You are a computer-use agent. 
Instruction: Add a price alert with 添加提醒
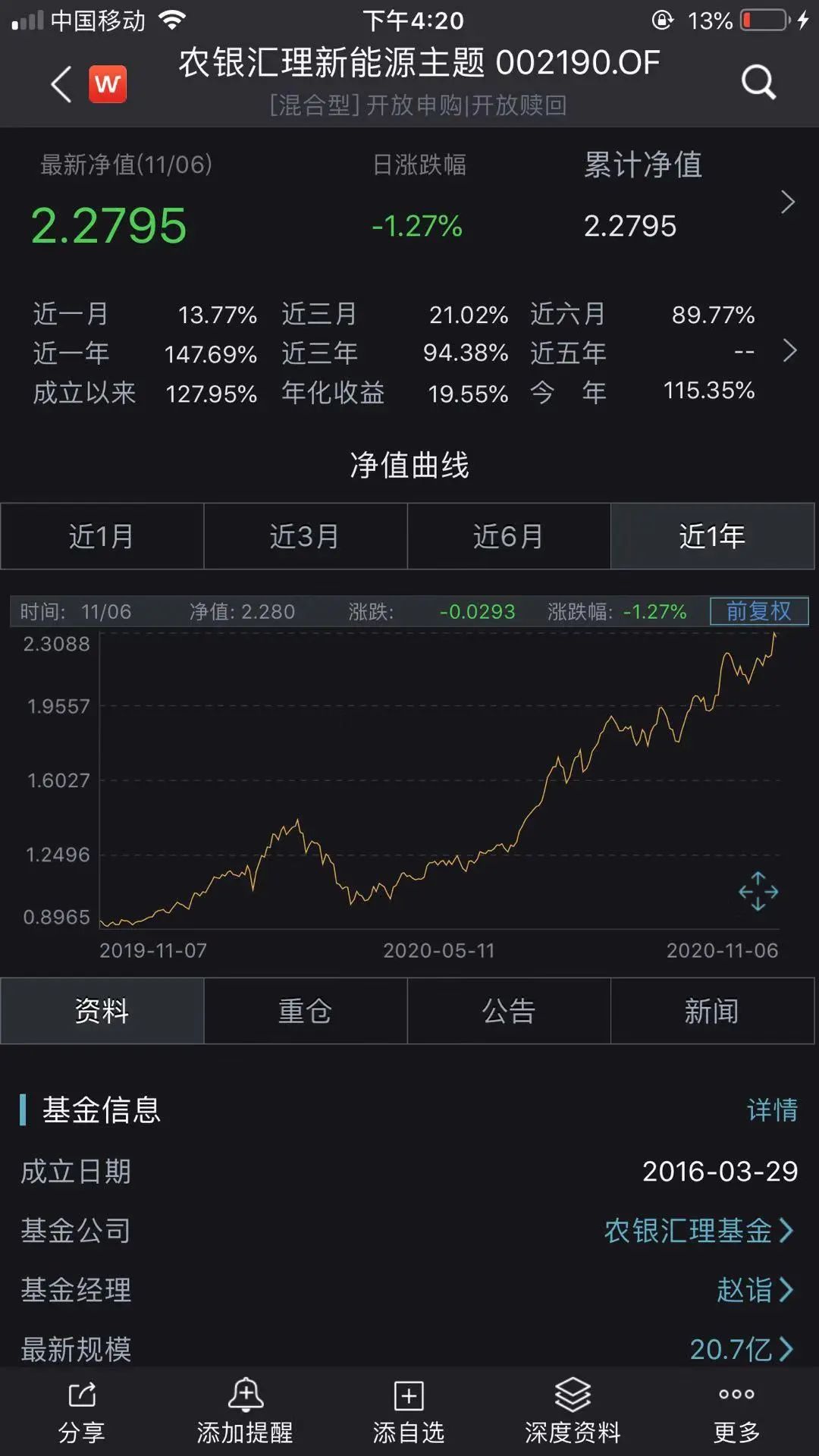(x=245, y=1412)
